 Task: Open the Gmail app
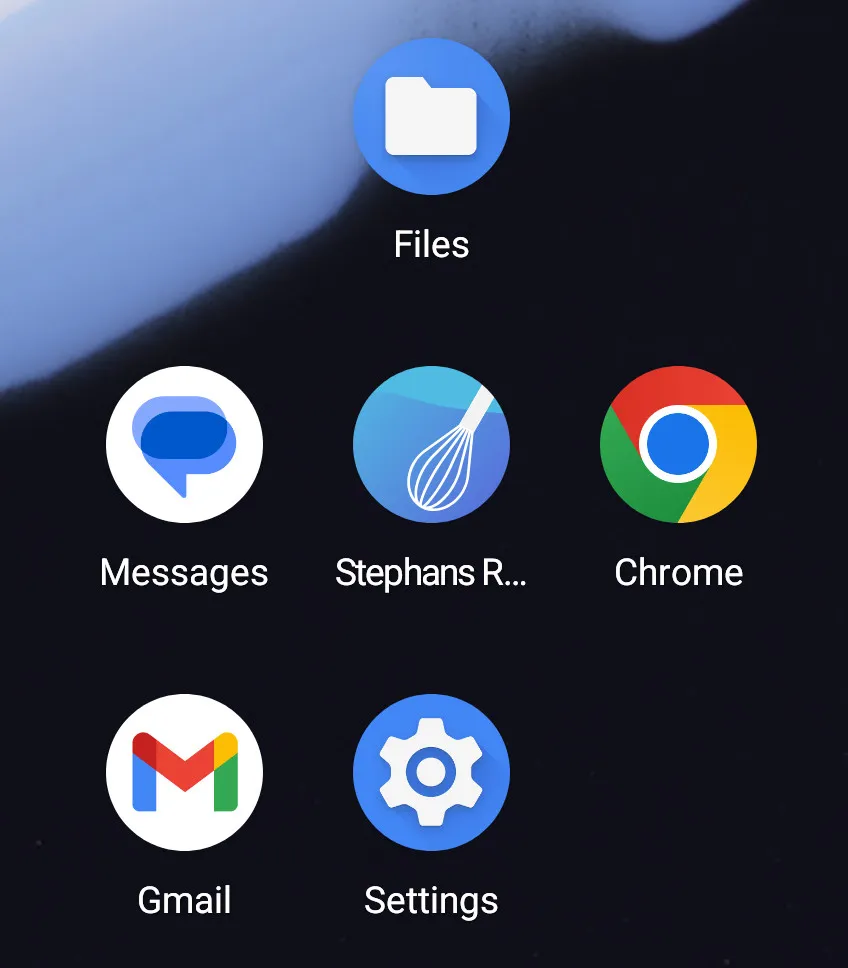point(184,772)
